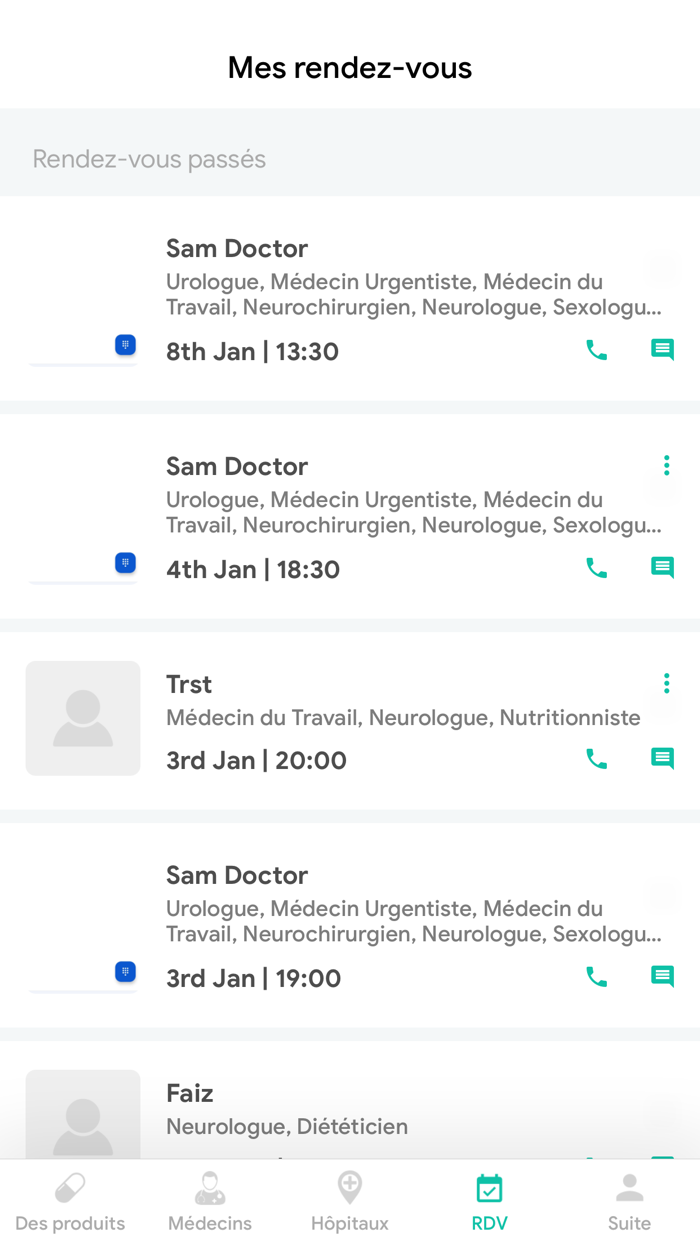Screen dimensions: 700x1244
Task: Open options for the 4th Jan appointment
Action: click(666, 465)
